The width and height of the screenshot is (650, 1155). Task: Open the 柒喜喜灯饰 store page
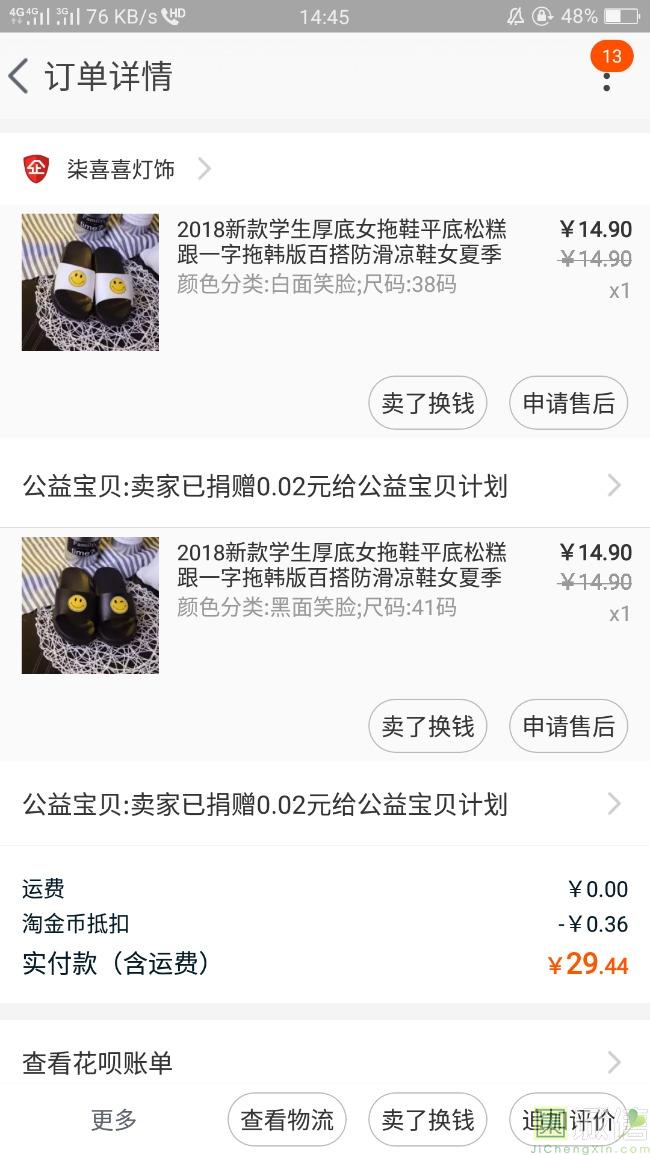click(120, 169)
